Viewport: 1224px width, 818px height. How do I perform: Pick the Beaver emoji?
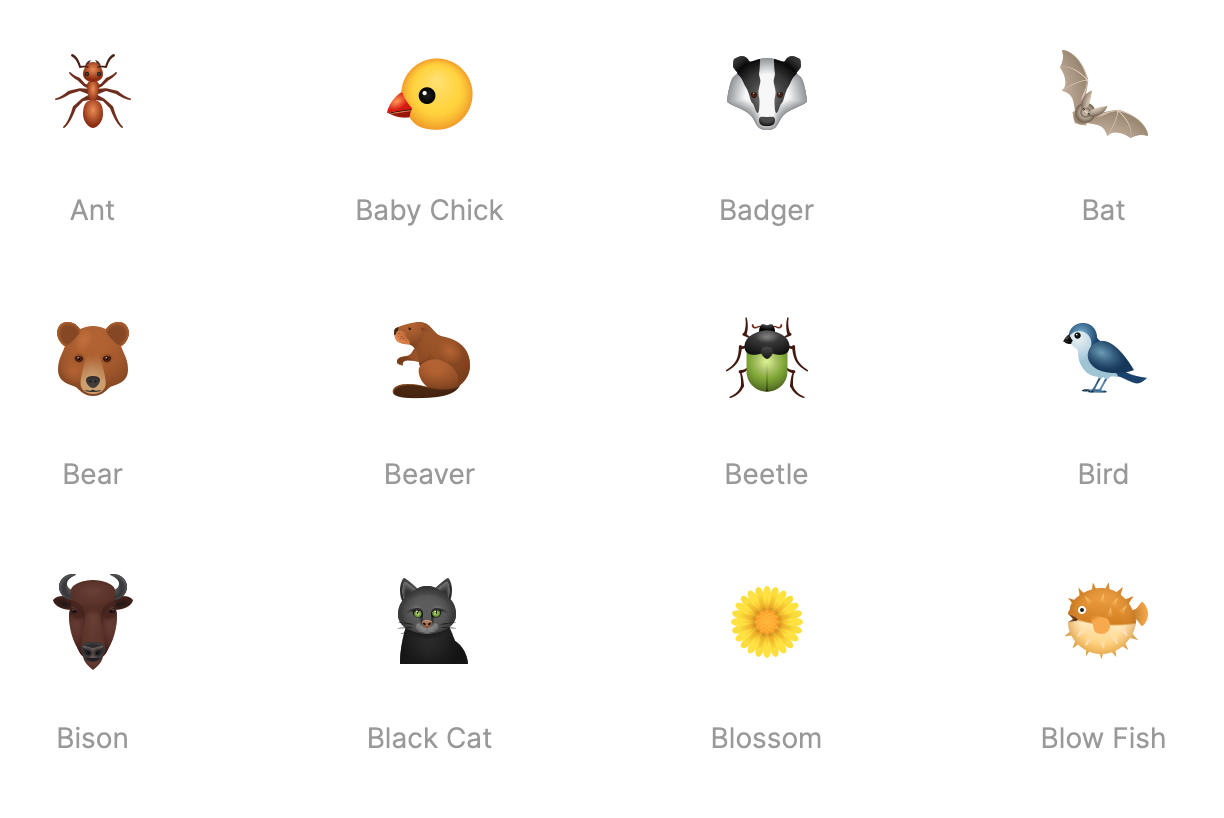(x=431, y=359)
